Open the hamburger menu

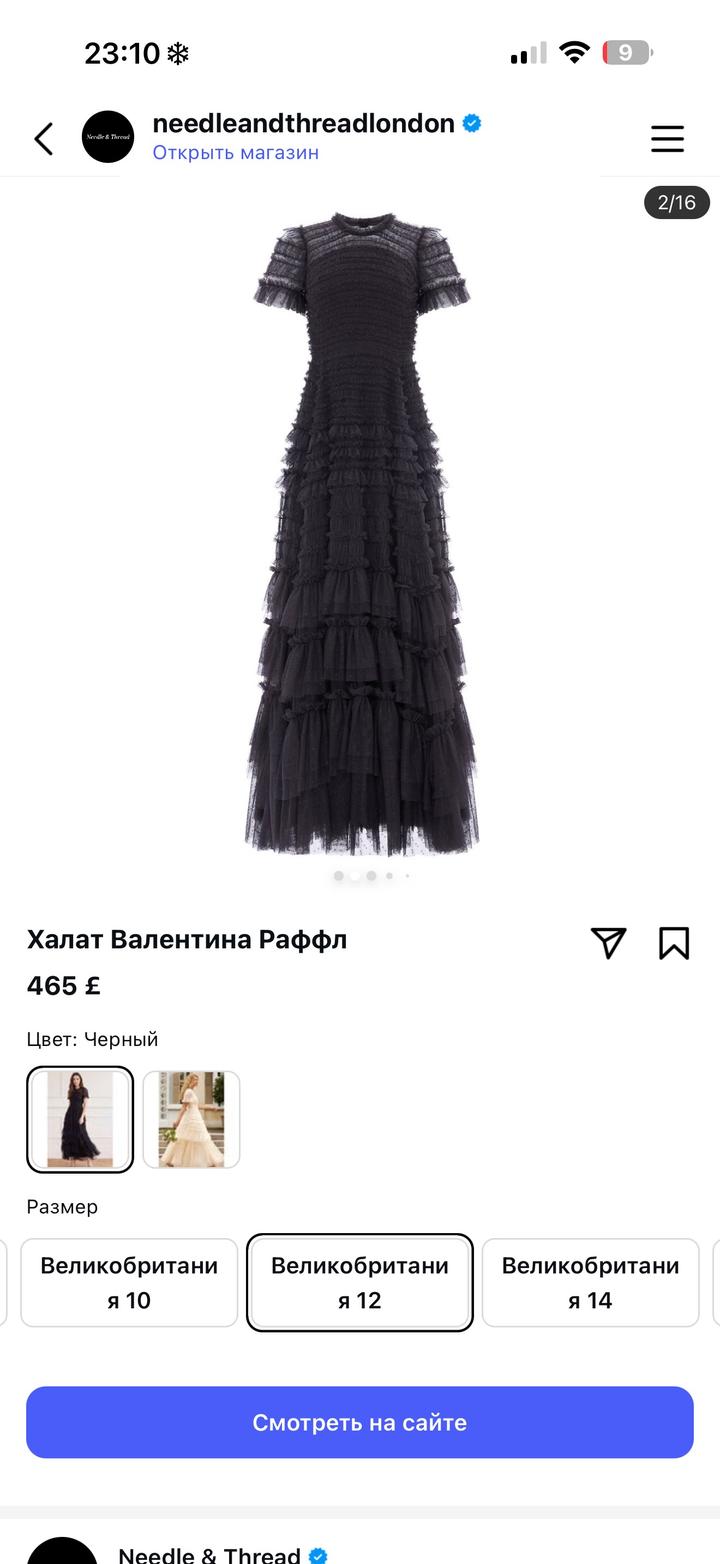point(667,138)
